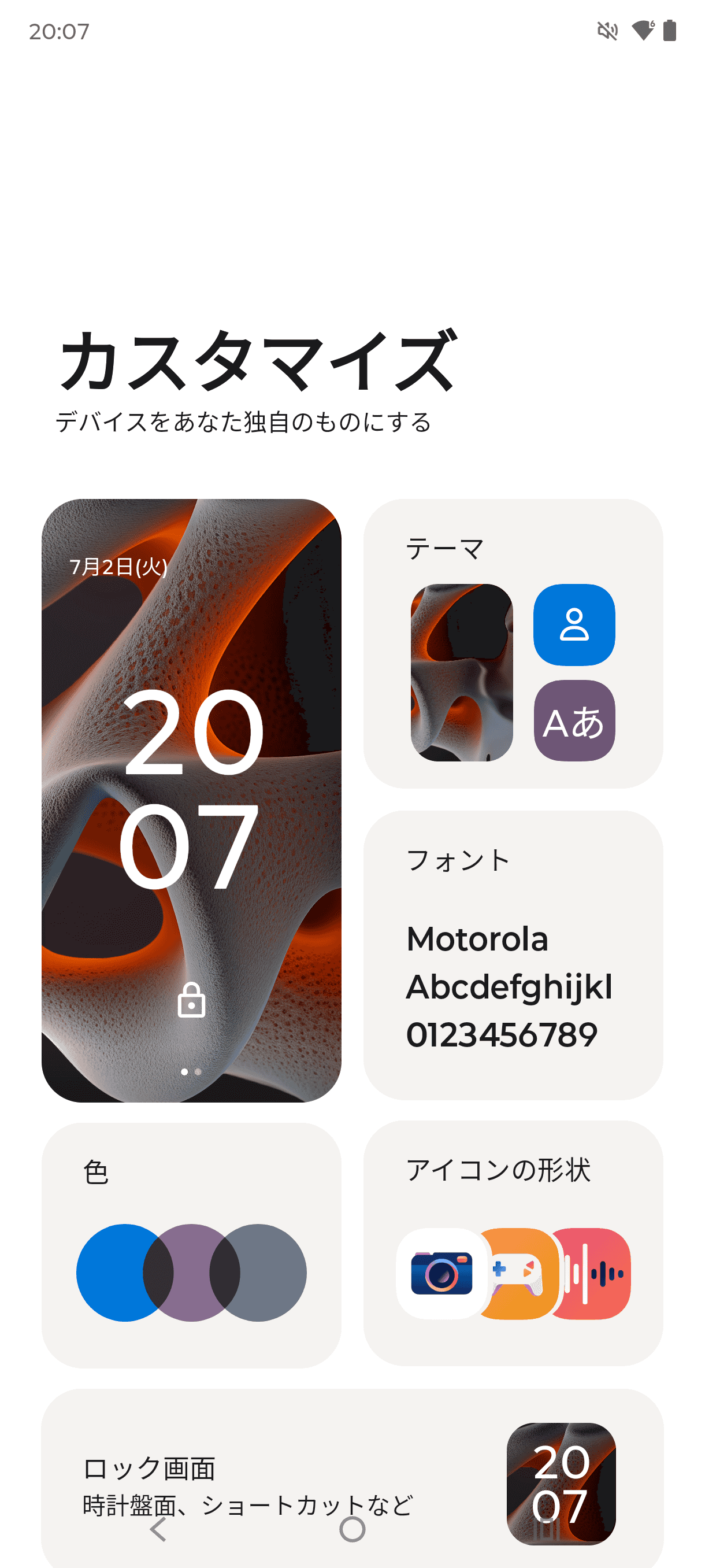The height and width of the screenshot is (1568, 705).
Task: Open the 色 card
Action: tap(191, 1245)
